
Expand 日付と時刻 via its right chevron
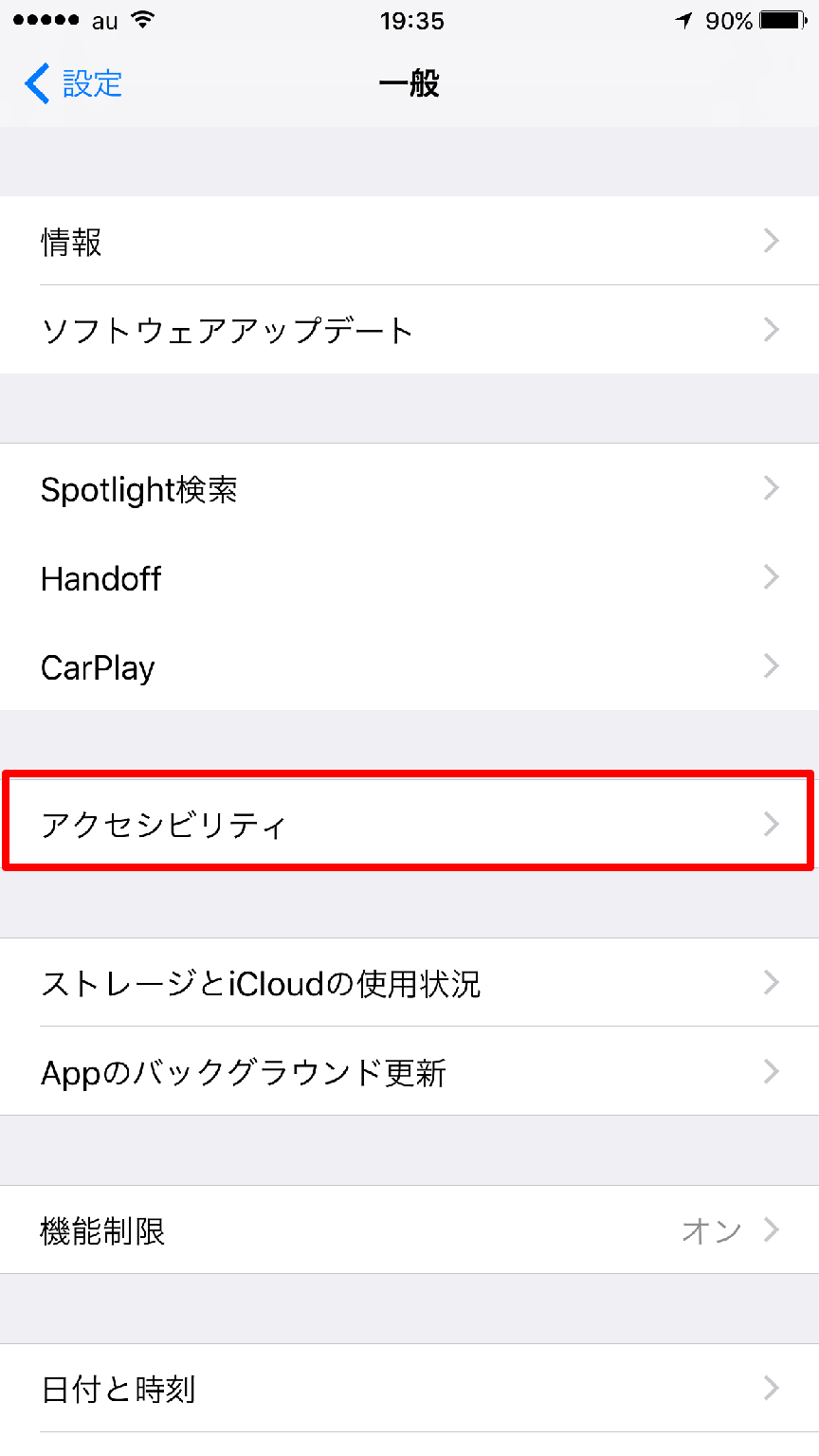771,1388
